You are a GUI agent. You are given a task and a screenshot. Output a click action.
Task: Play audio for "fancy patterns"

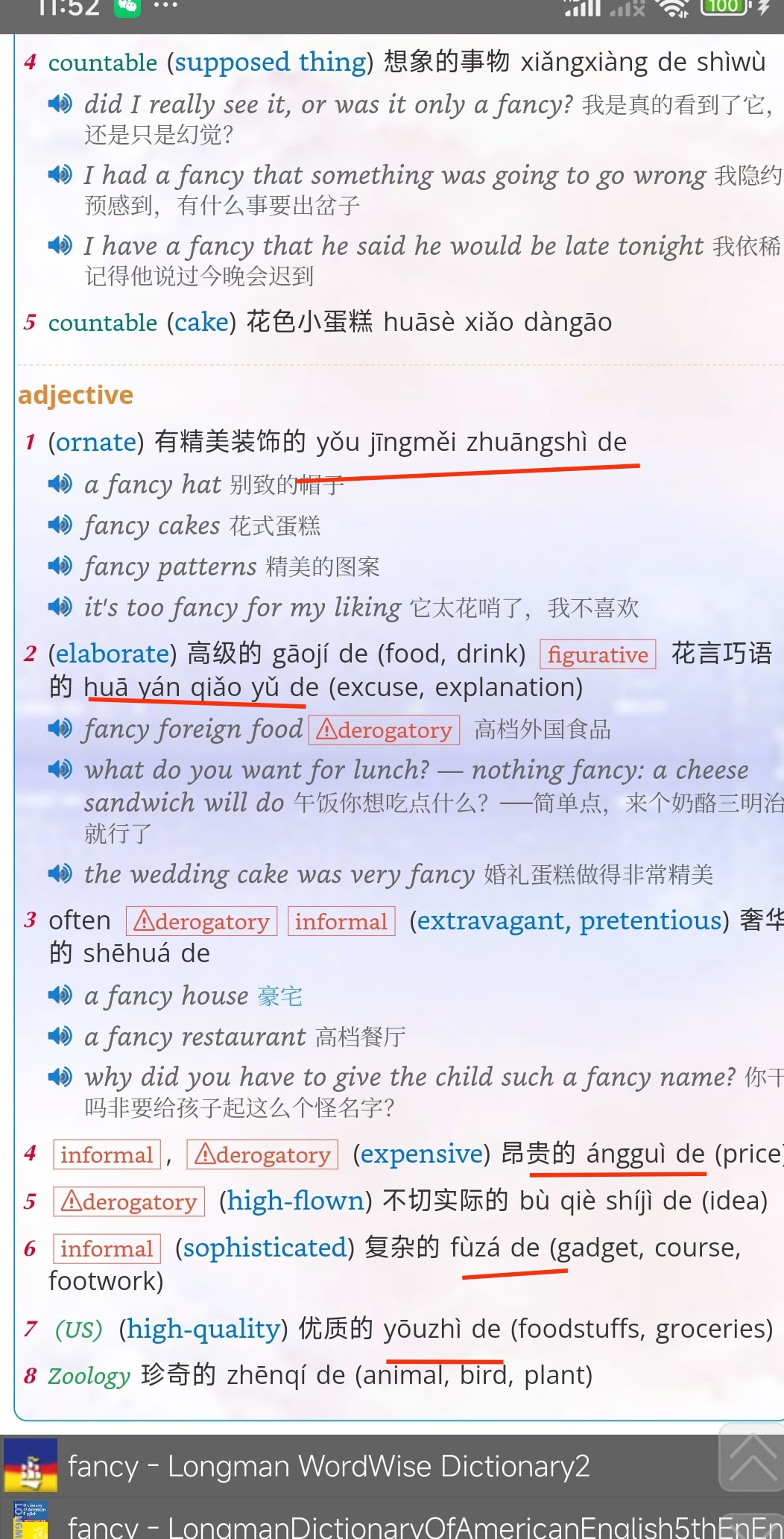[x=60, y=566]
